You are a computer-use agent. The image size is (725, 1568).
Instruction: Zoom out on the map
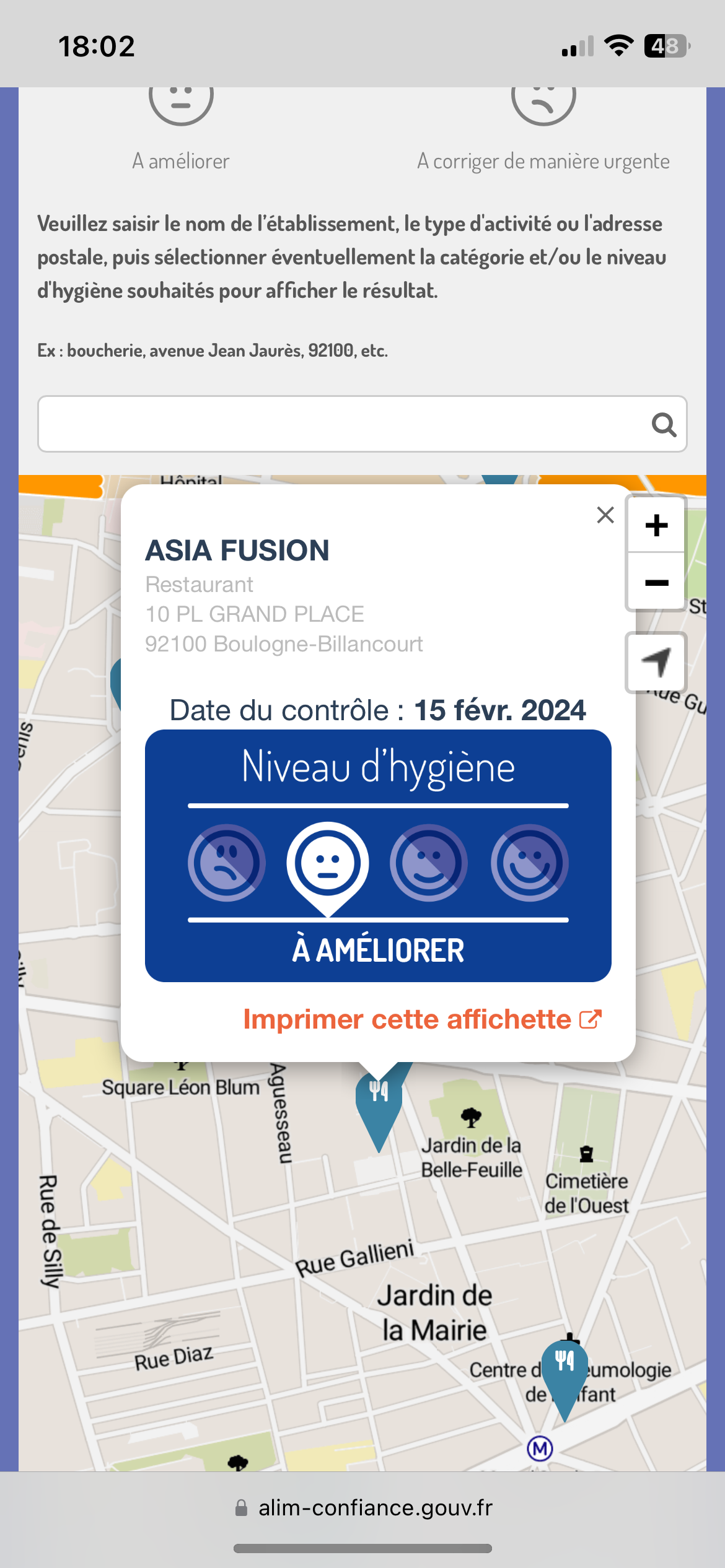click(x=656, y=583)
